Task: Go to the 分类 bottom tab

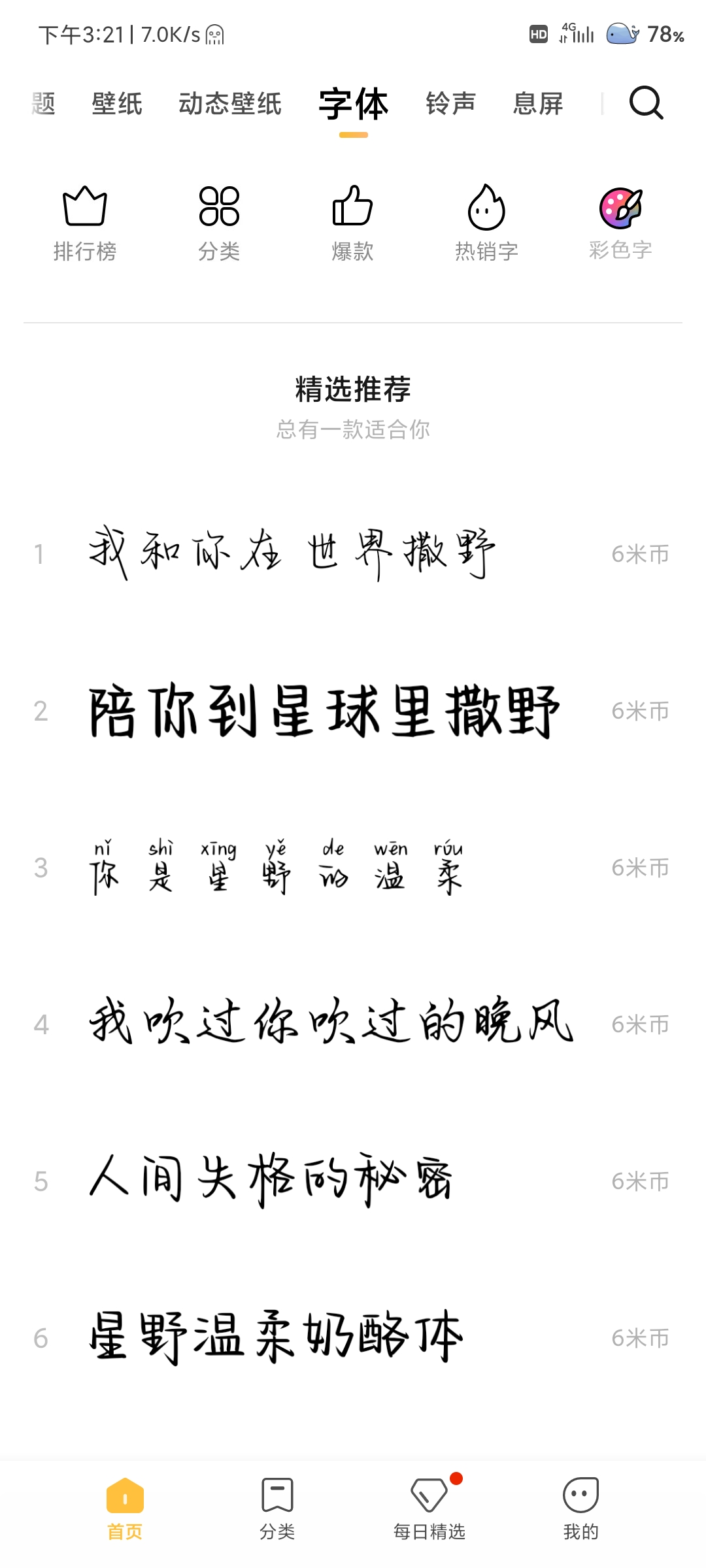Action: tap(277, 1509)
